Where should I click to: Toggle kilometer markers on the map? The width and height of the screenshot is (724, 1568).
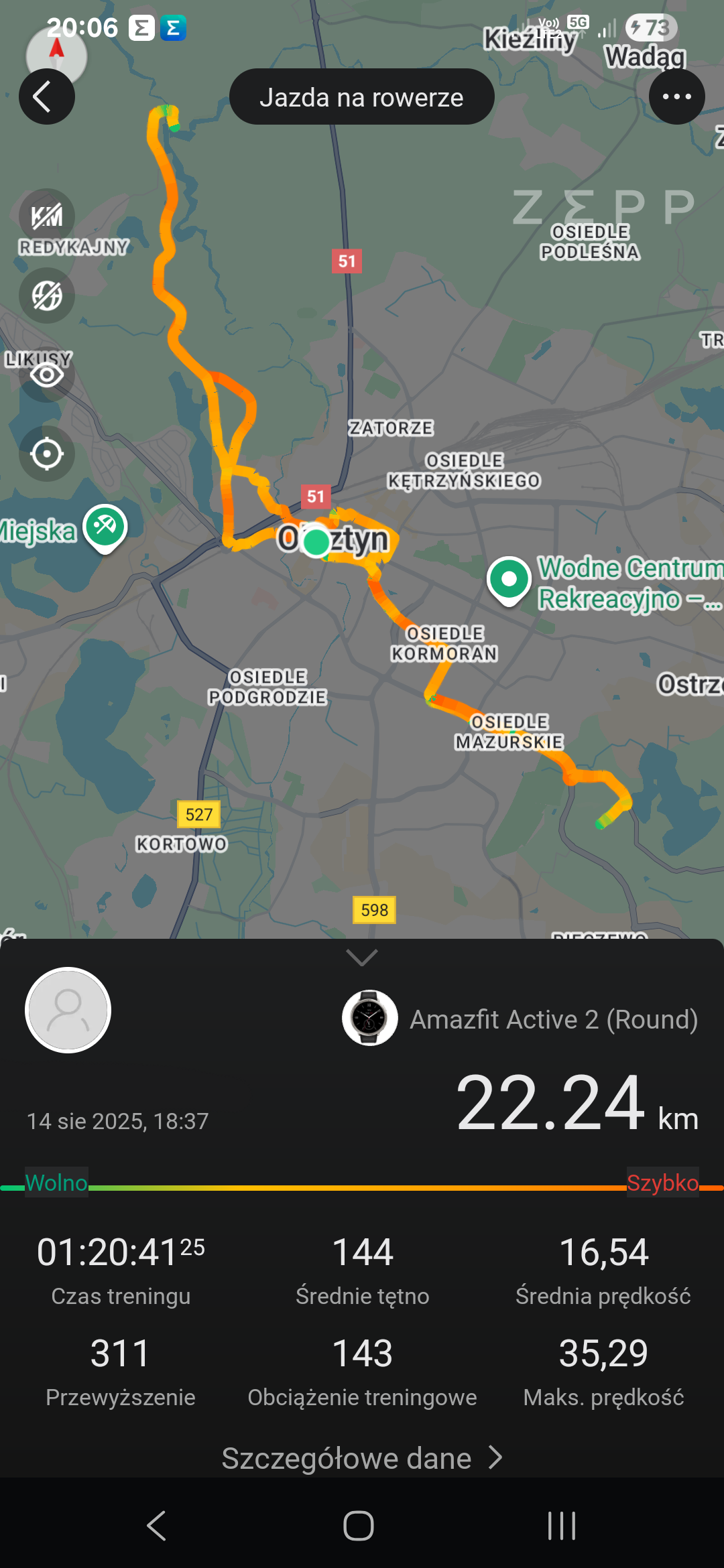coord(46,216)
